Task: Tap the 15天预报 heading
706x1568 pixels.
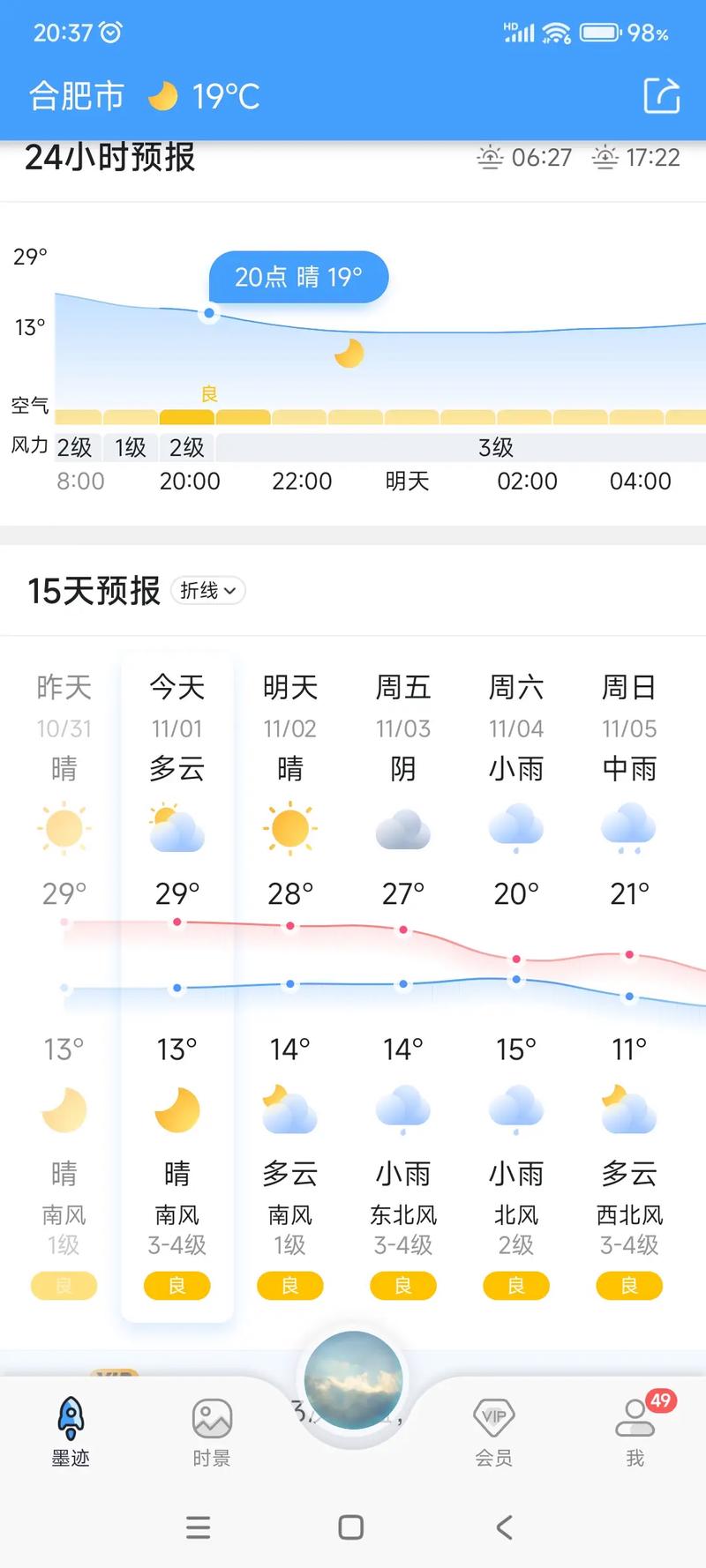Action: [93, 591]
